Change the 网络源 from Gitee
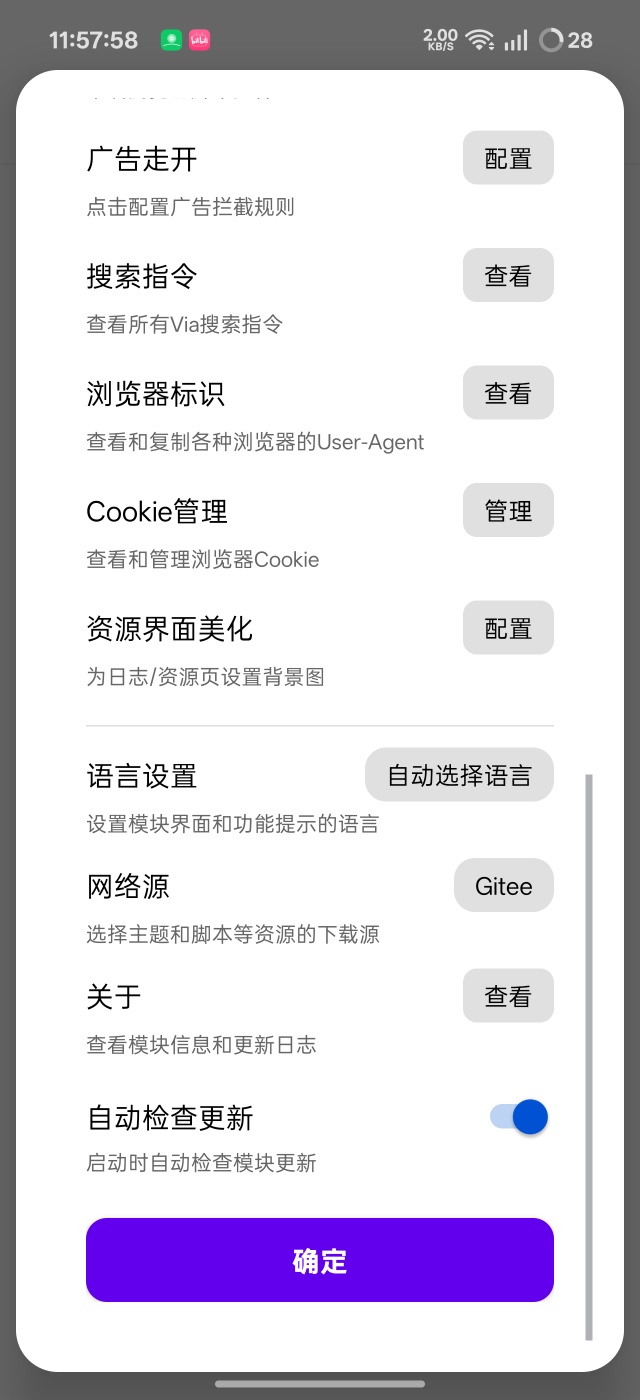 pos(503,886)
